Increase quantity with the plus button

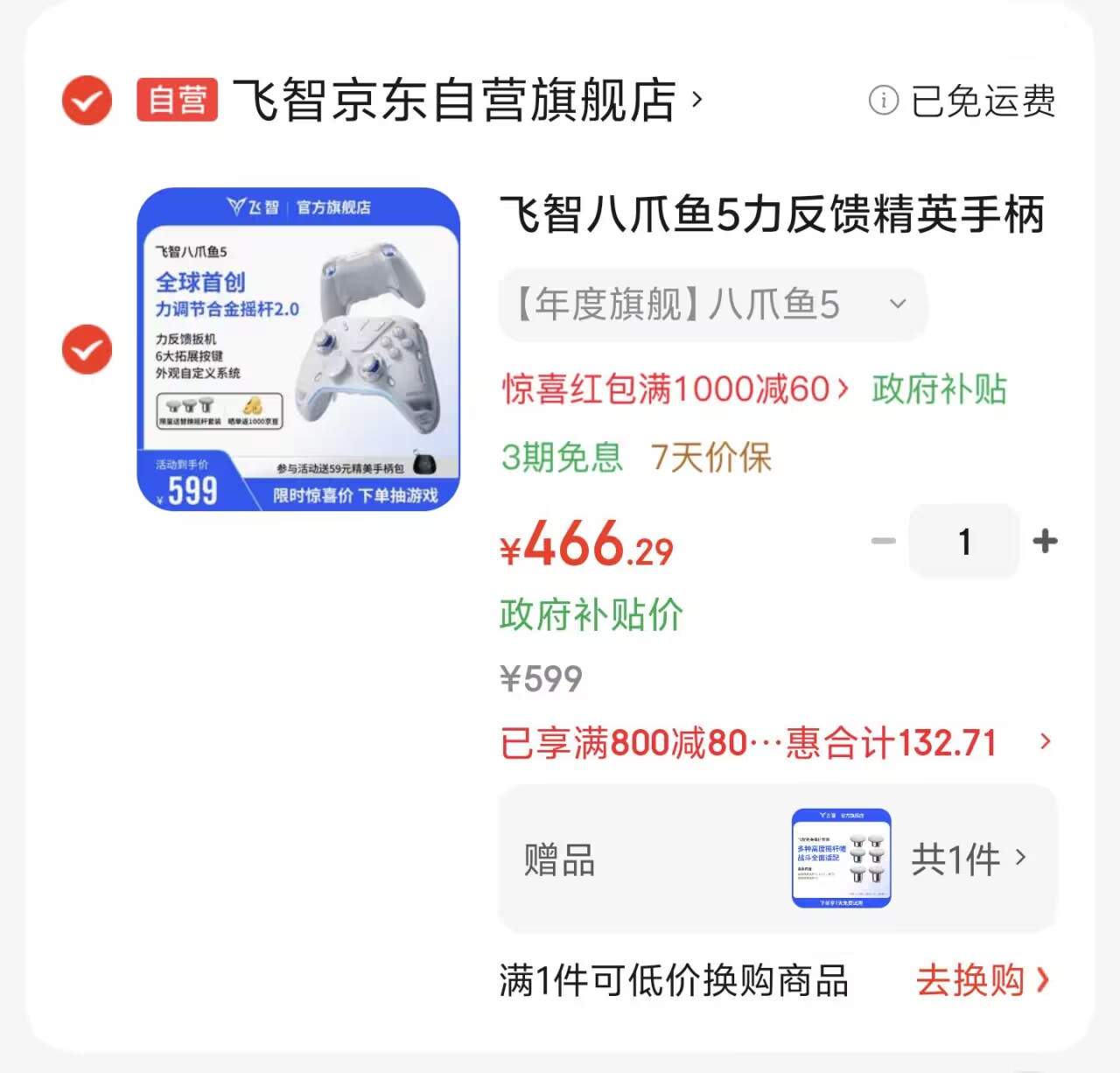point(1045,541)
